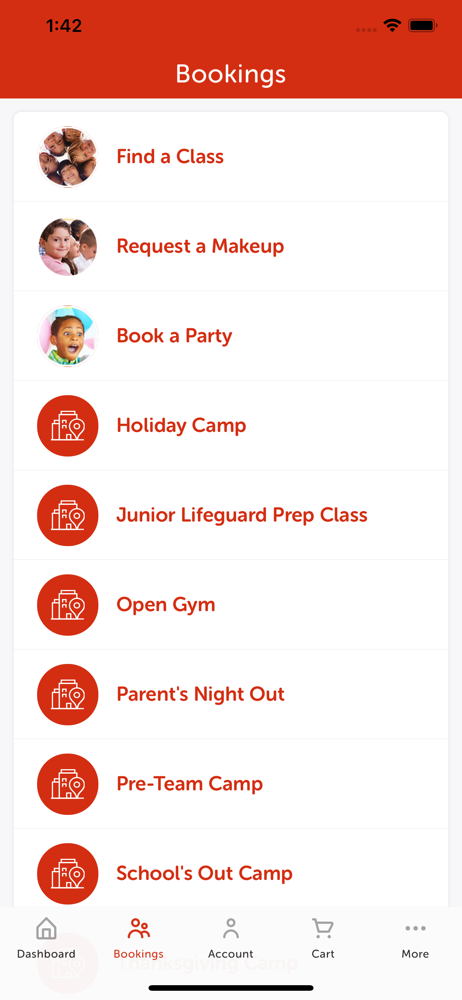Choose the Holiday Camp option

tap(231, 425)
